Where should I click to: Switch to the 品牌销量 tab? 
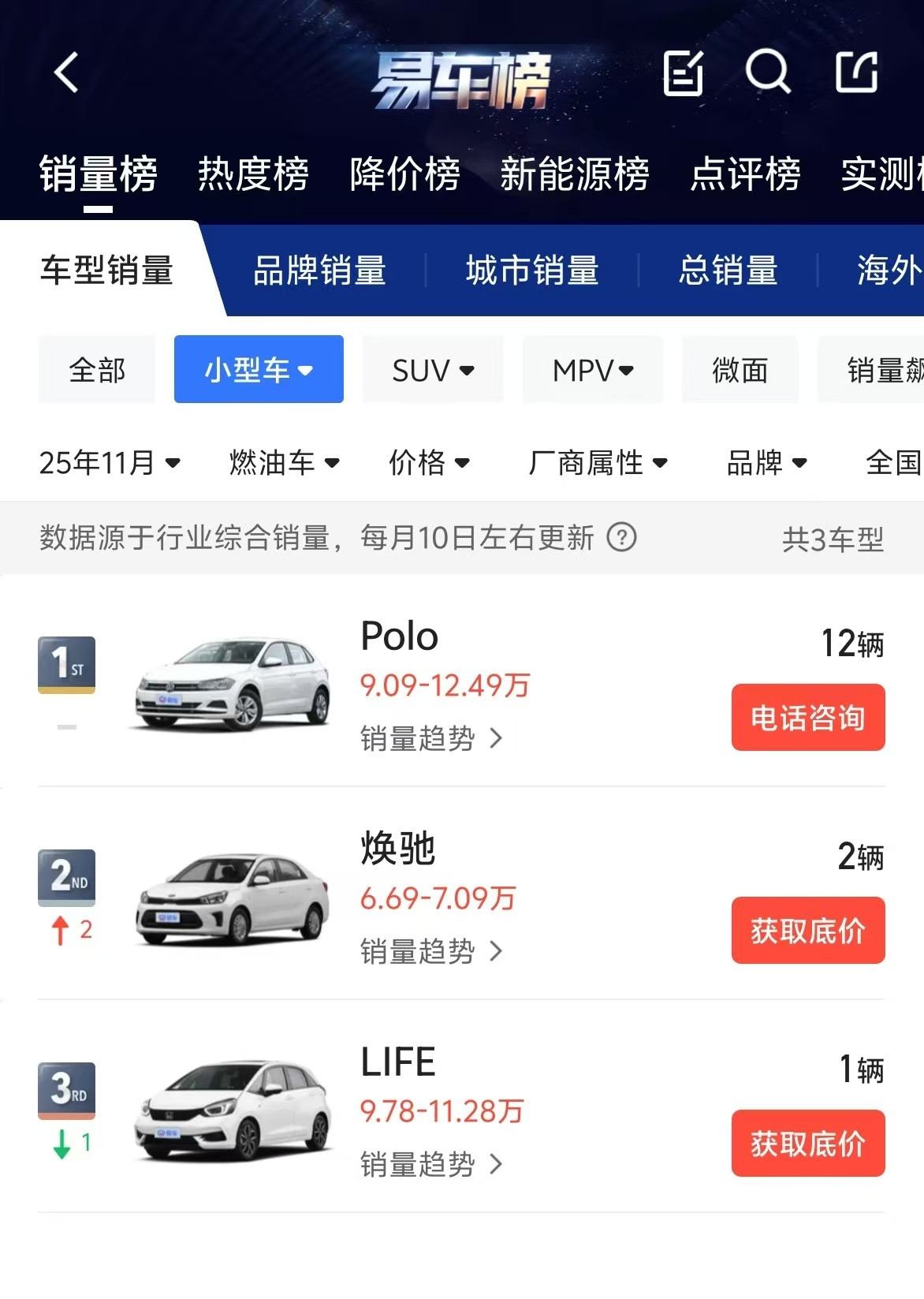tap(318, 271)
